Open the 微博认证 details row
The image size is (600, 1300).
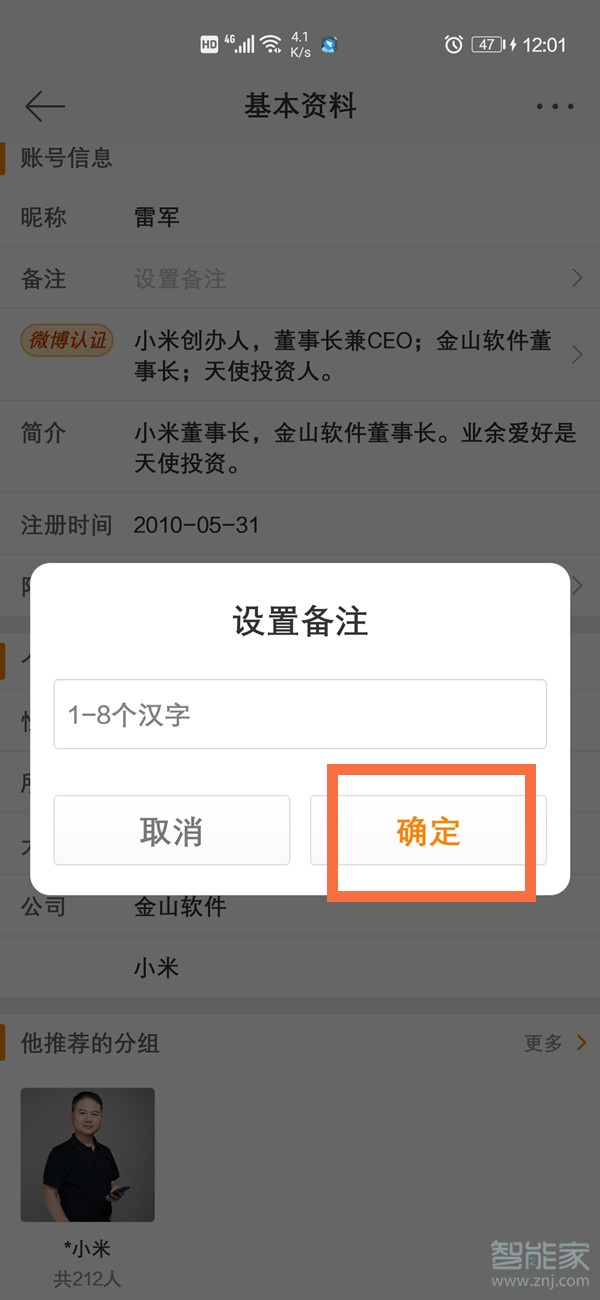click(300, 355)
